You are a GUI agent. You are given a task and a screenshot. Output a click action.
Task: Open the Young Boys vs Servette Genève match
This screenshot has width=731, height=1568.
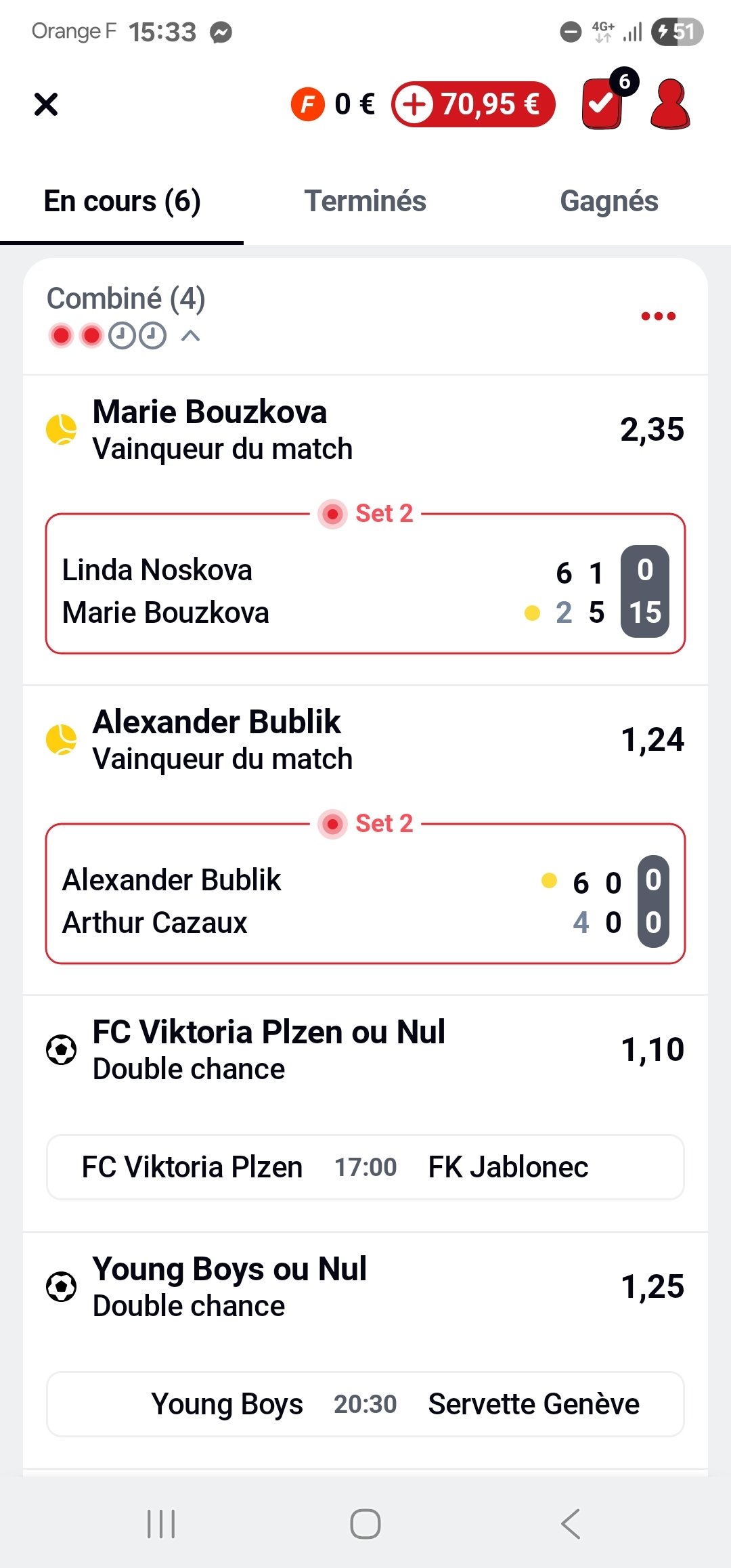point(365,1404)
